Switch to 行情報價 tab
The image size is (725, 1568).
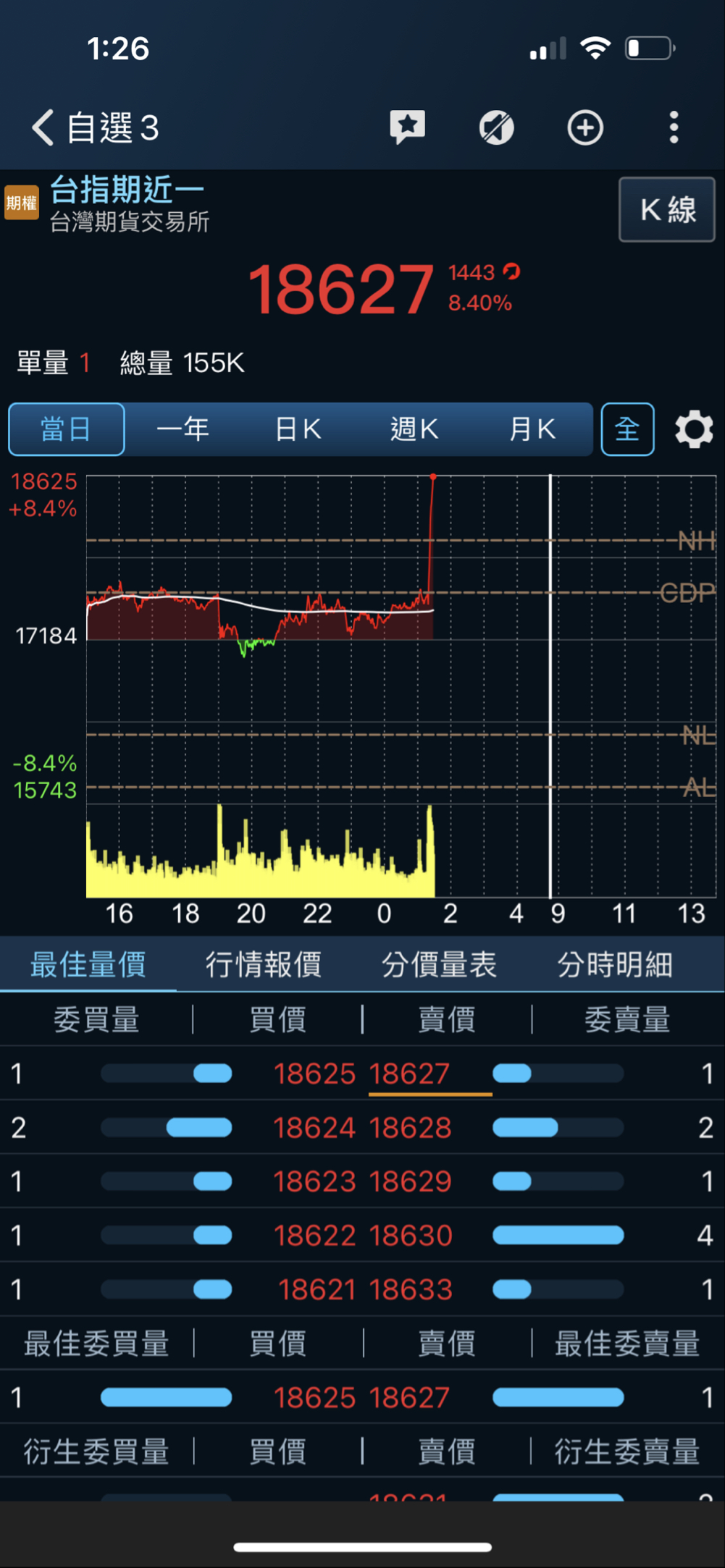pos(264,964)
